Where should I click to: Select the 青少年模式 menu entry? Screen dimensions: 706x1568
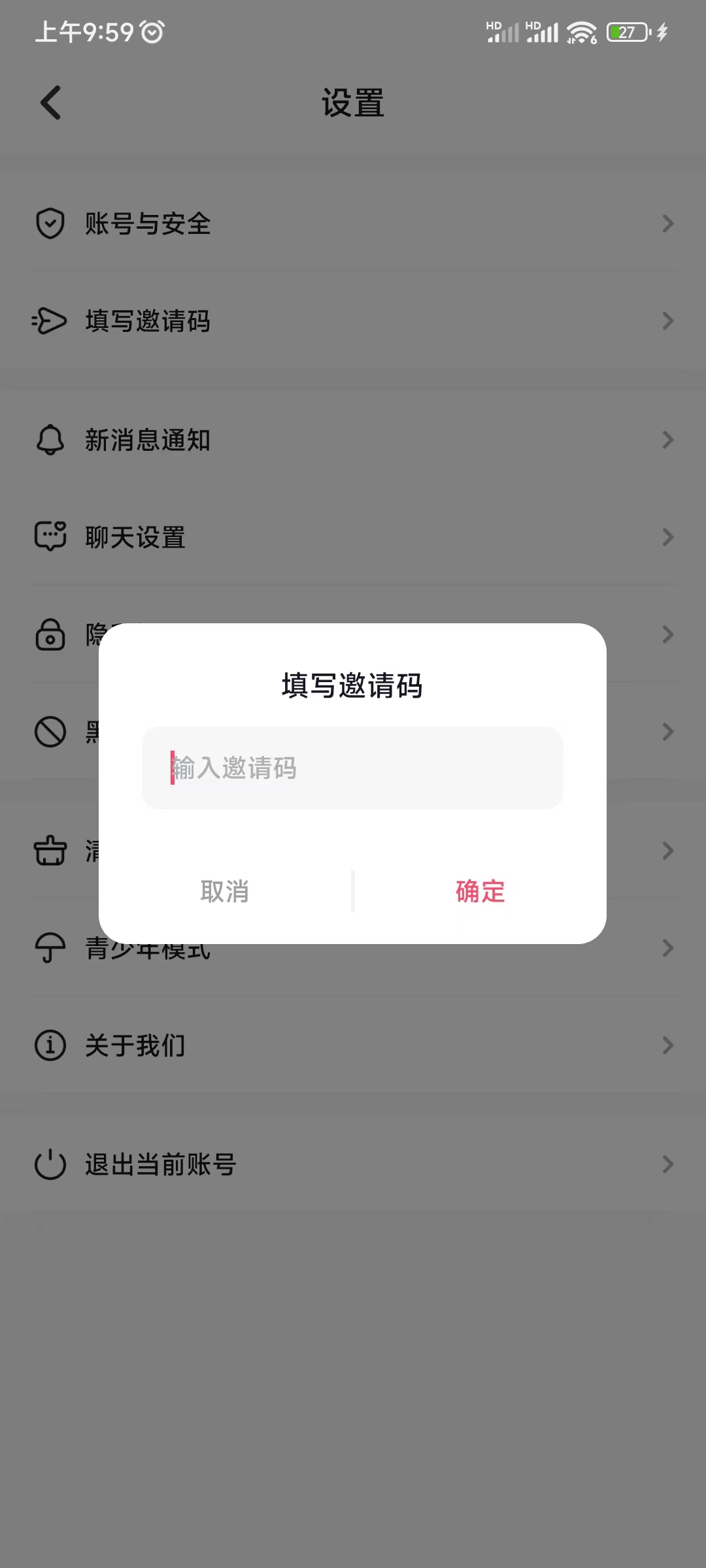coord(147,948)
